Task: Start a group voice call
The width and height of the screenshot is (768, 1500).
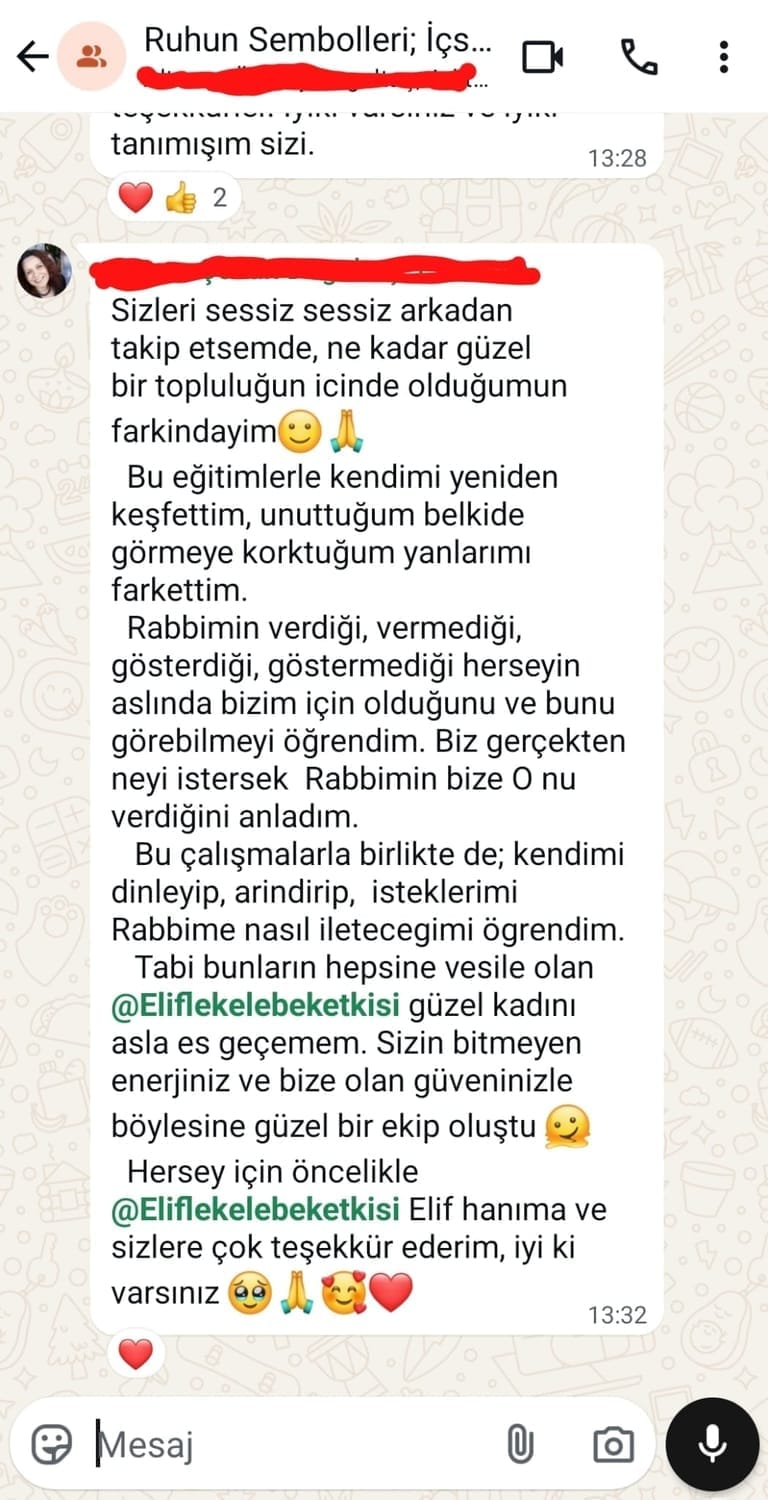Action: pyautogui.click(x=639, y=57)
